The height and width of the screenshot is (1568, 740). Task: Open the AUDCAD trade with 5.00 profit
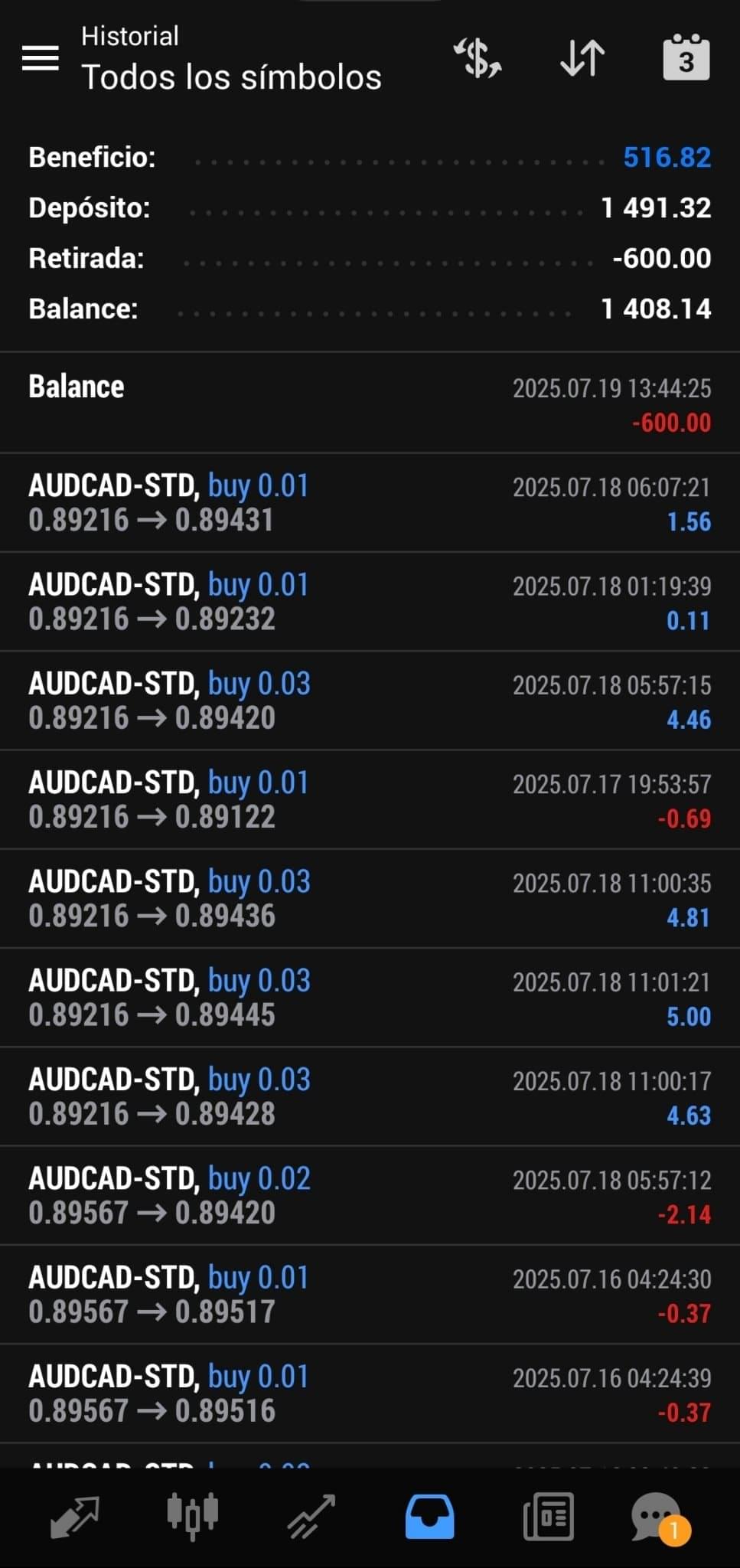click(370, 998)
